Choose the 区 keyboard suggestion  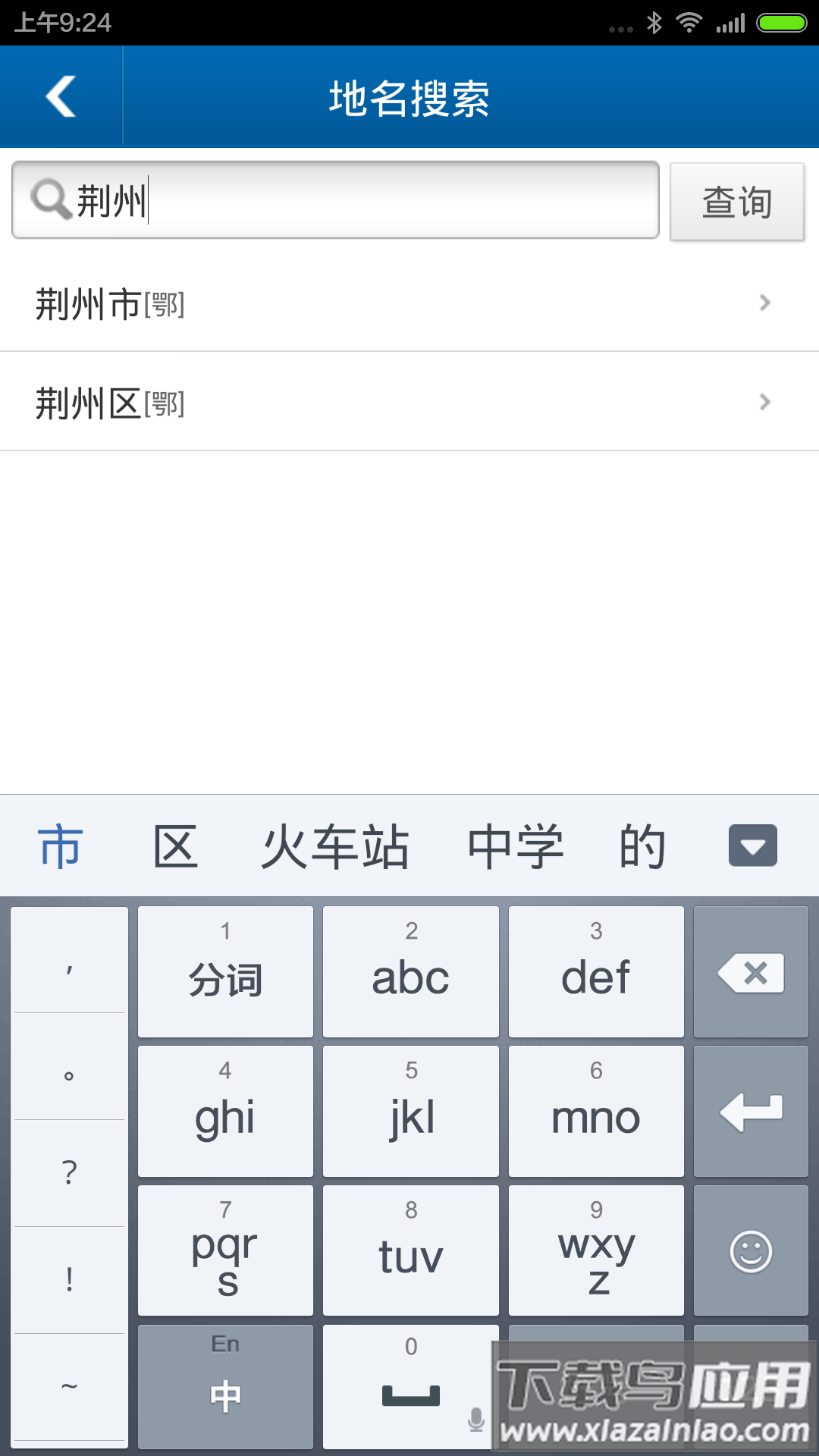pos(176,846)
